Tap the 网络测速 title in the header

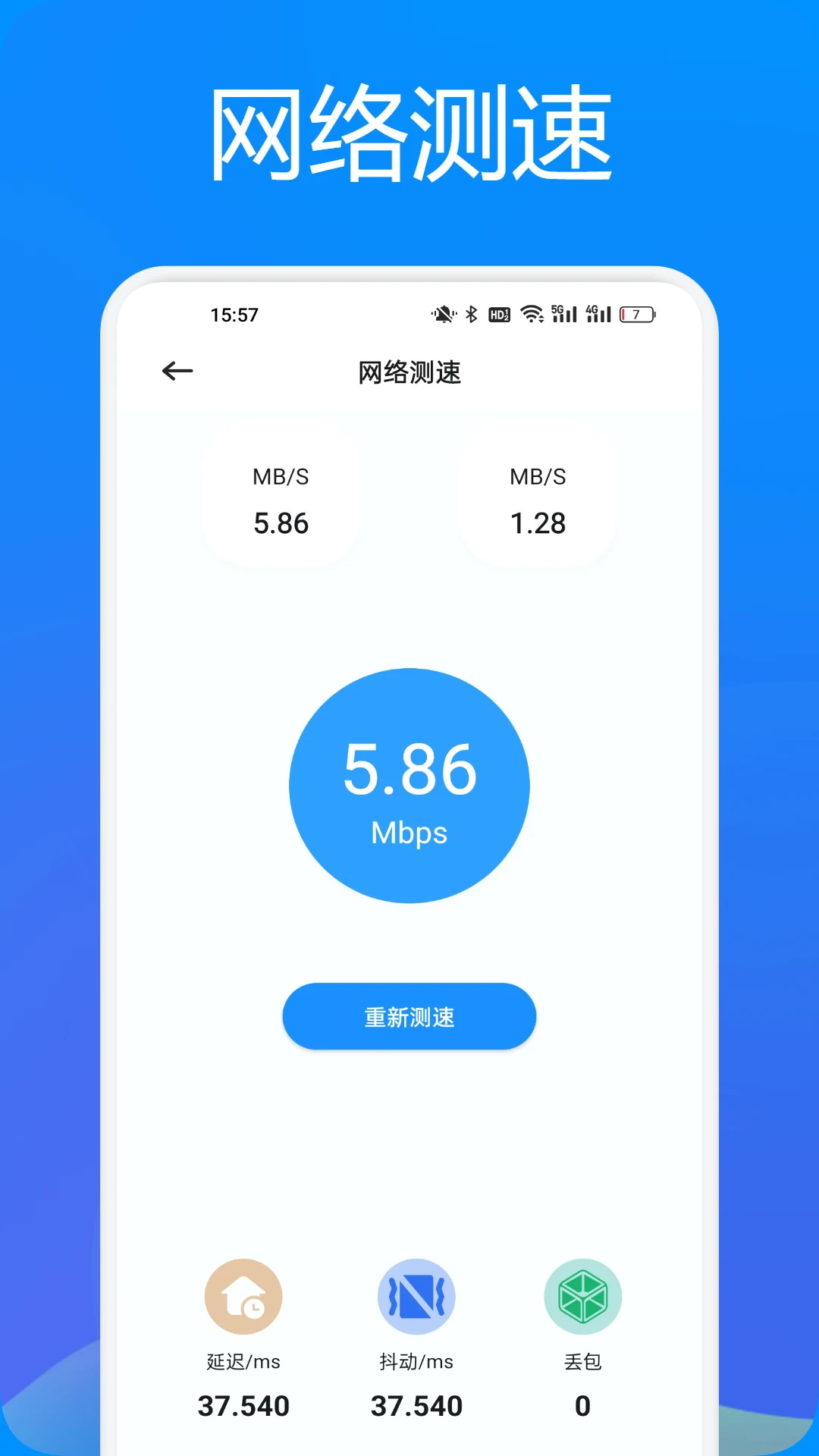pos(409,372)
